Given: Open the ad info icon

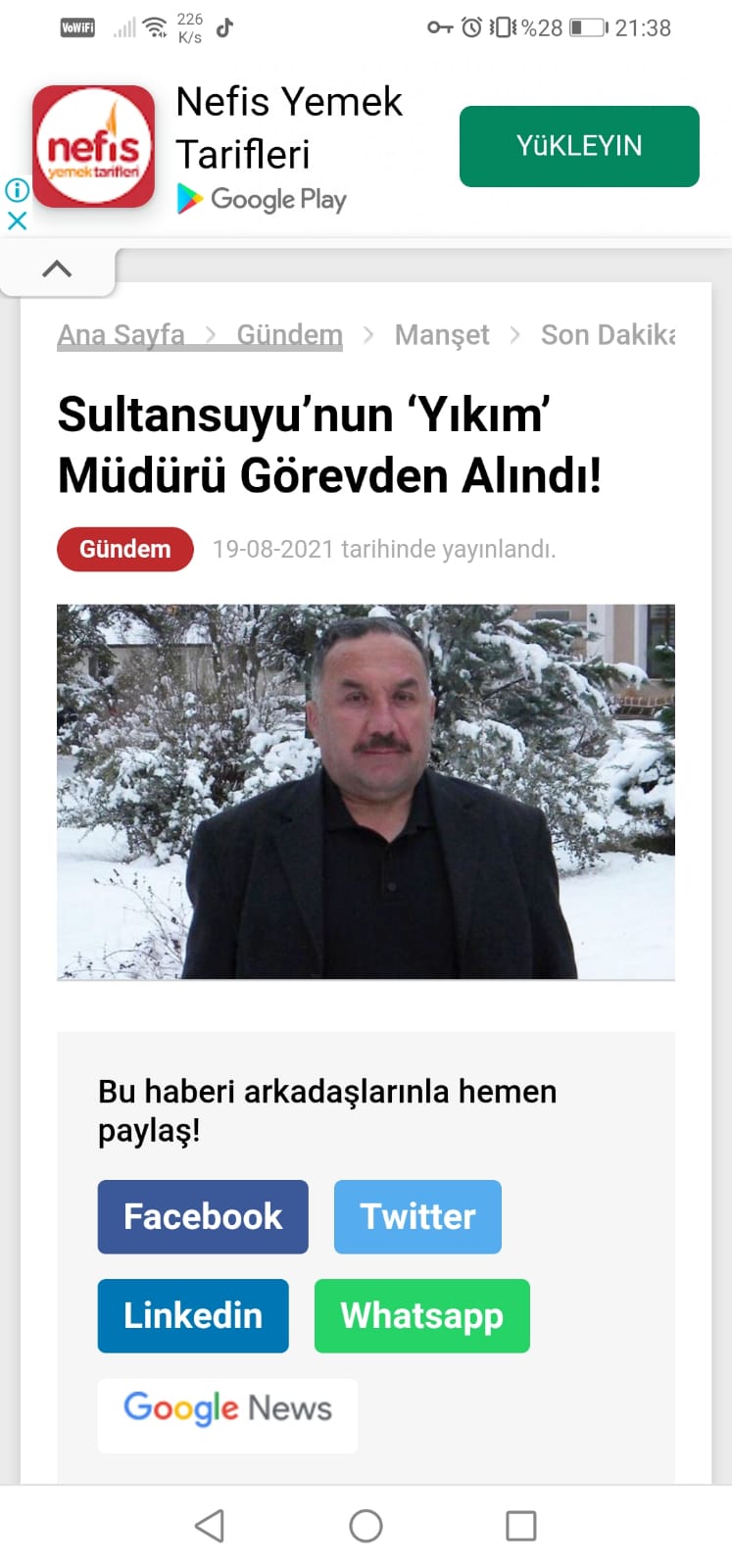Looking at the screenshot, I should (x=17, y=189).
